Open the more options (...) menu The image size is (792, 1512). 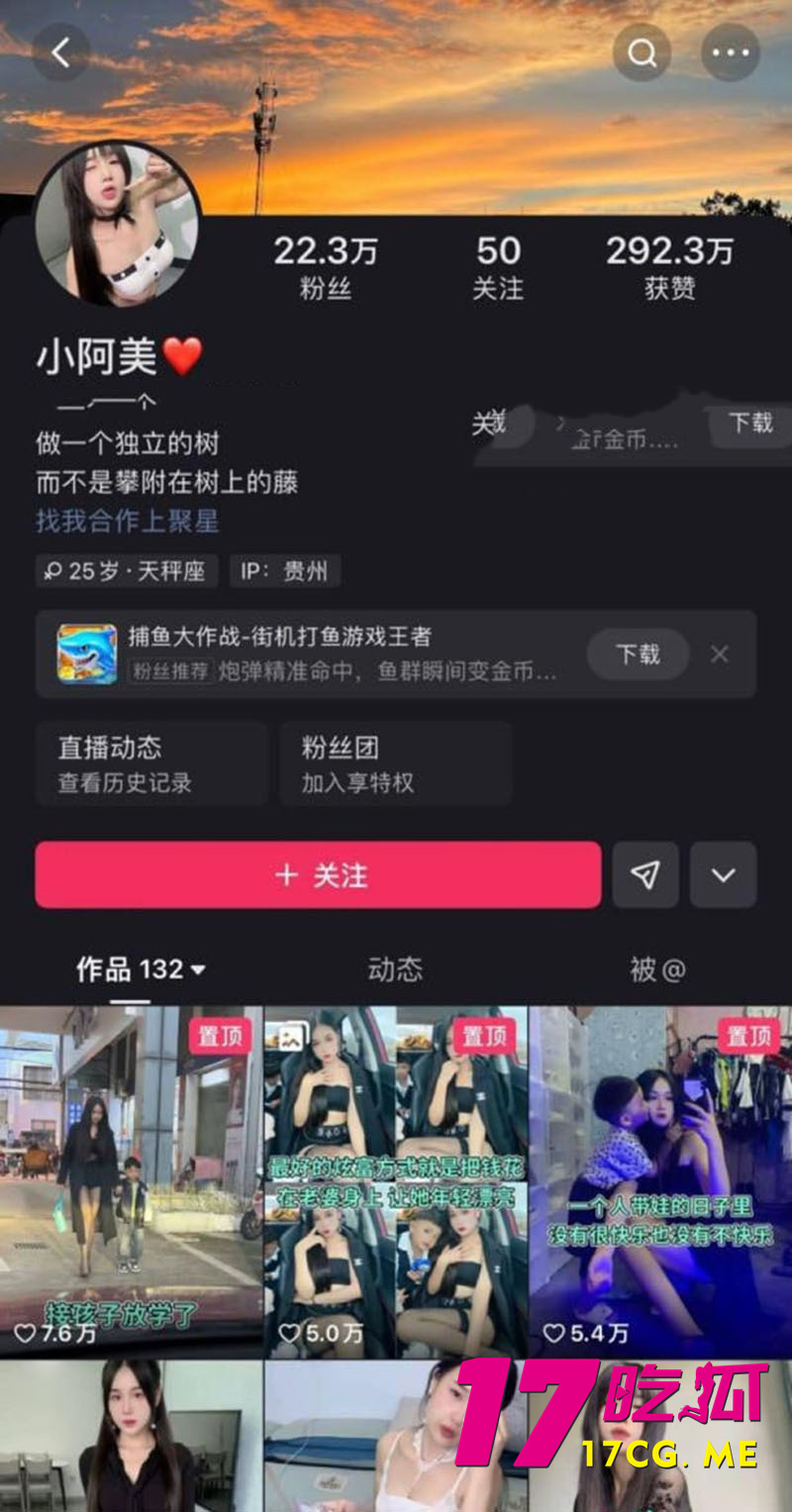[x=732, y=52]
